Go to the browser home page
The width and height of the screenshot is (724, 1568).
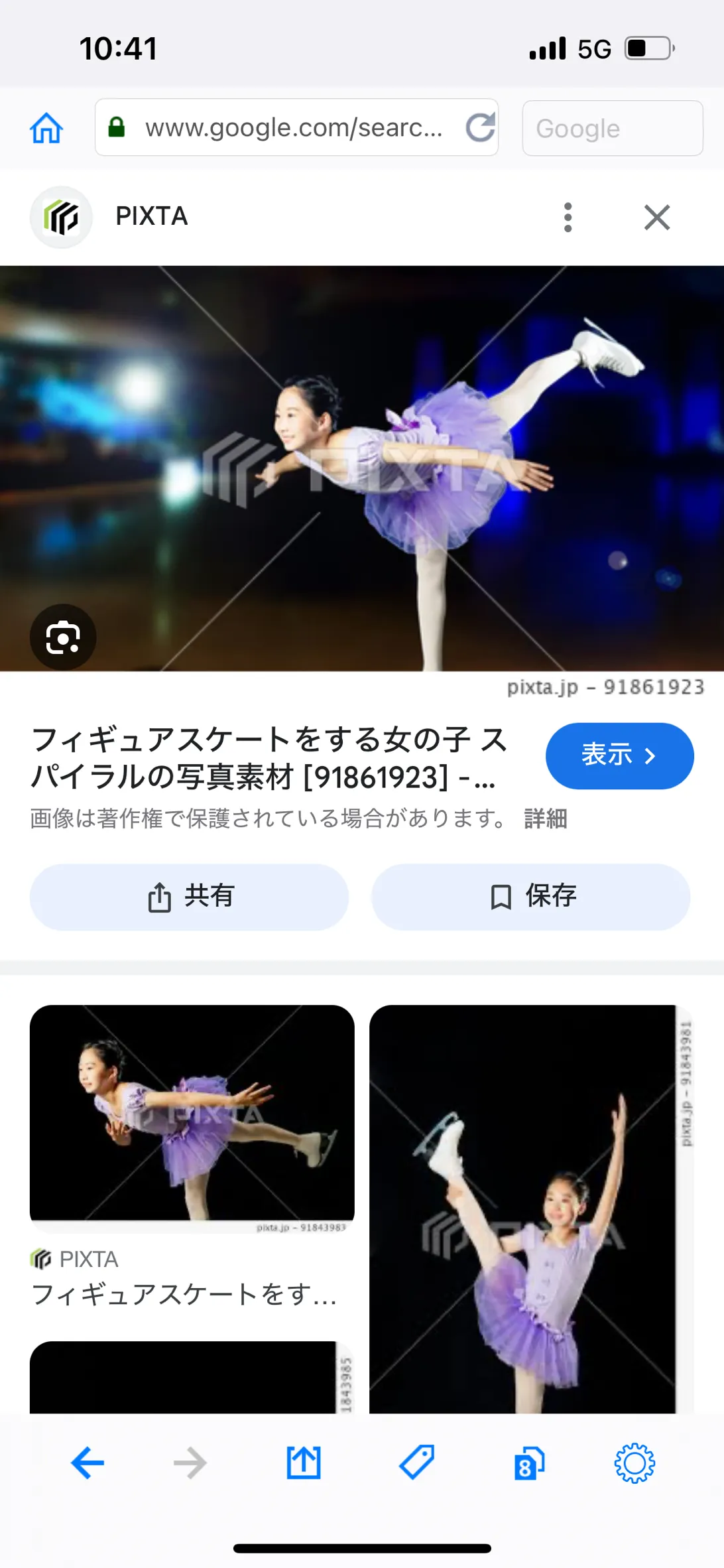click(x=46, y=128)
